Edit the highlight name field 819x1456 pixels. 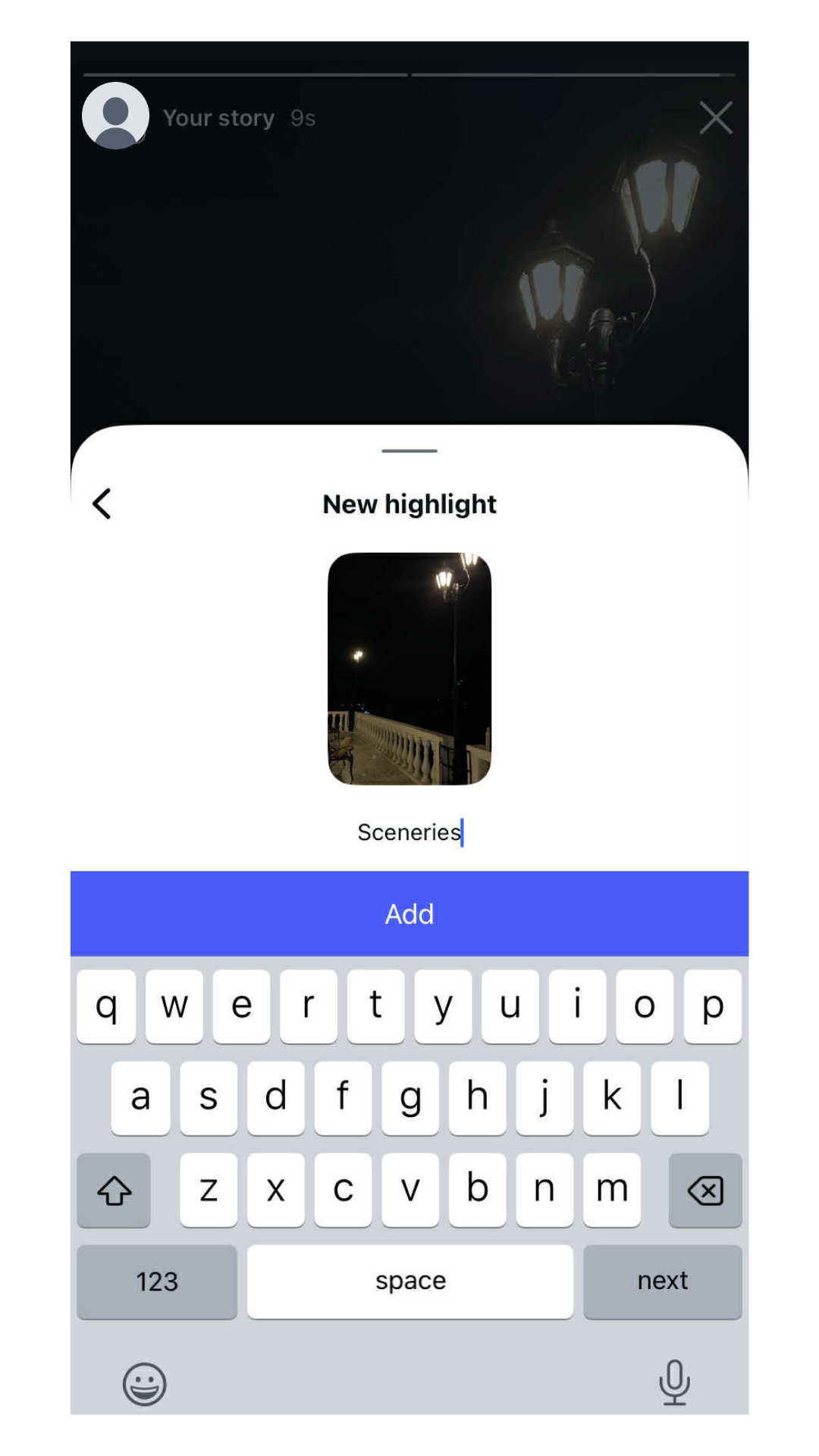coord(409,833)
